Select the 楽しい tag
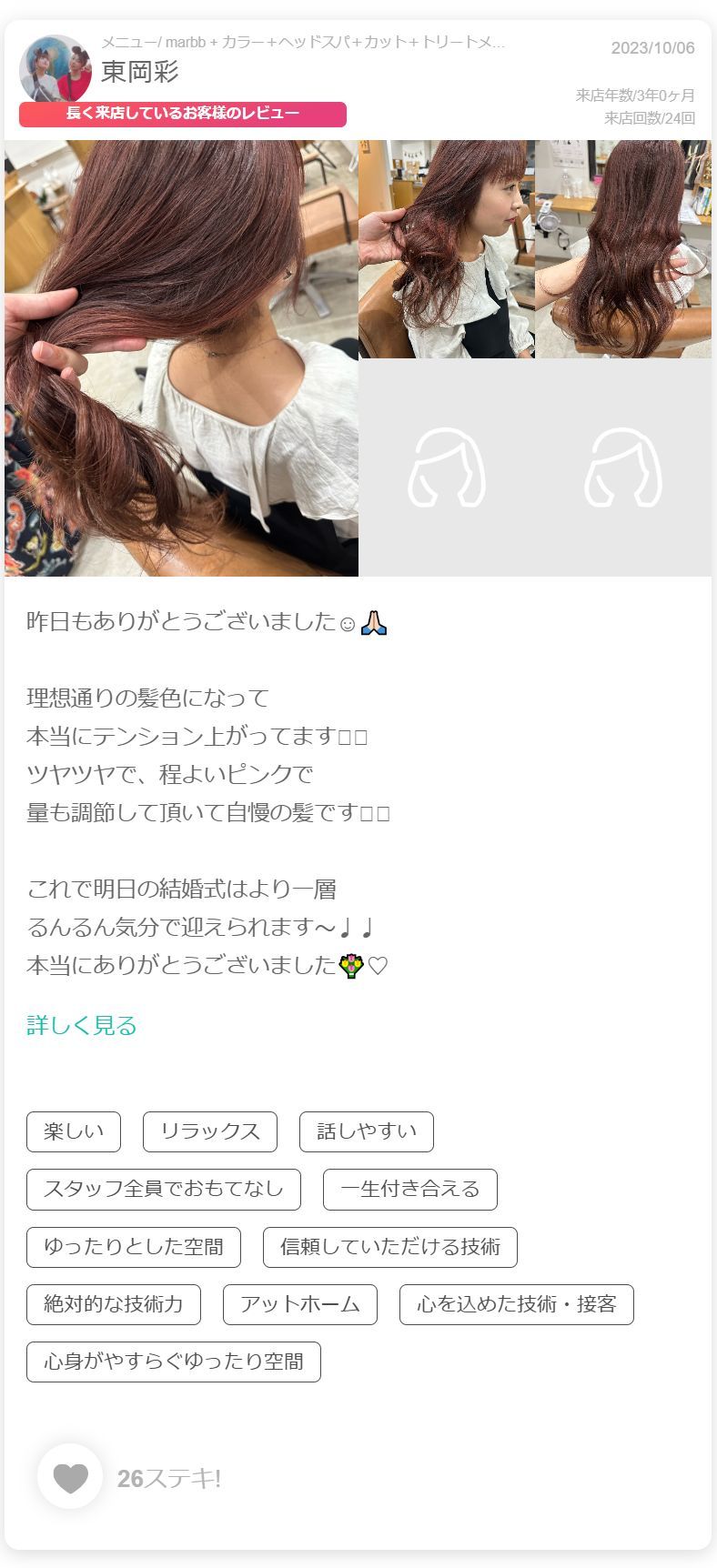Image resolution: width=717 pixels, height=1568 pixels. coord(74,1131)
